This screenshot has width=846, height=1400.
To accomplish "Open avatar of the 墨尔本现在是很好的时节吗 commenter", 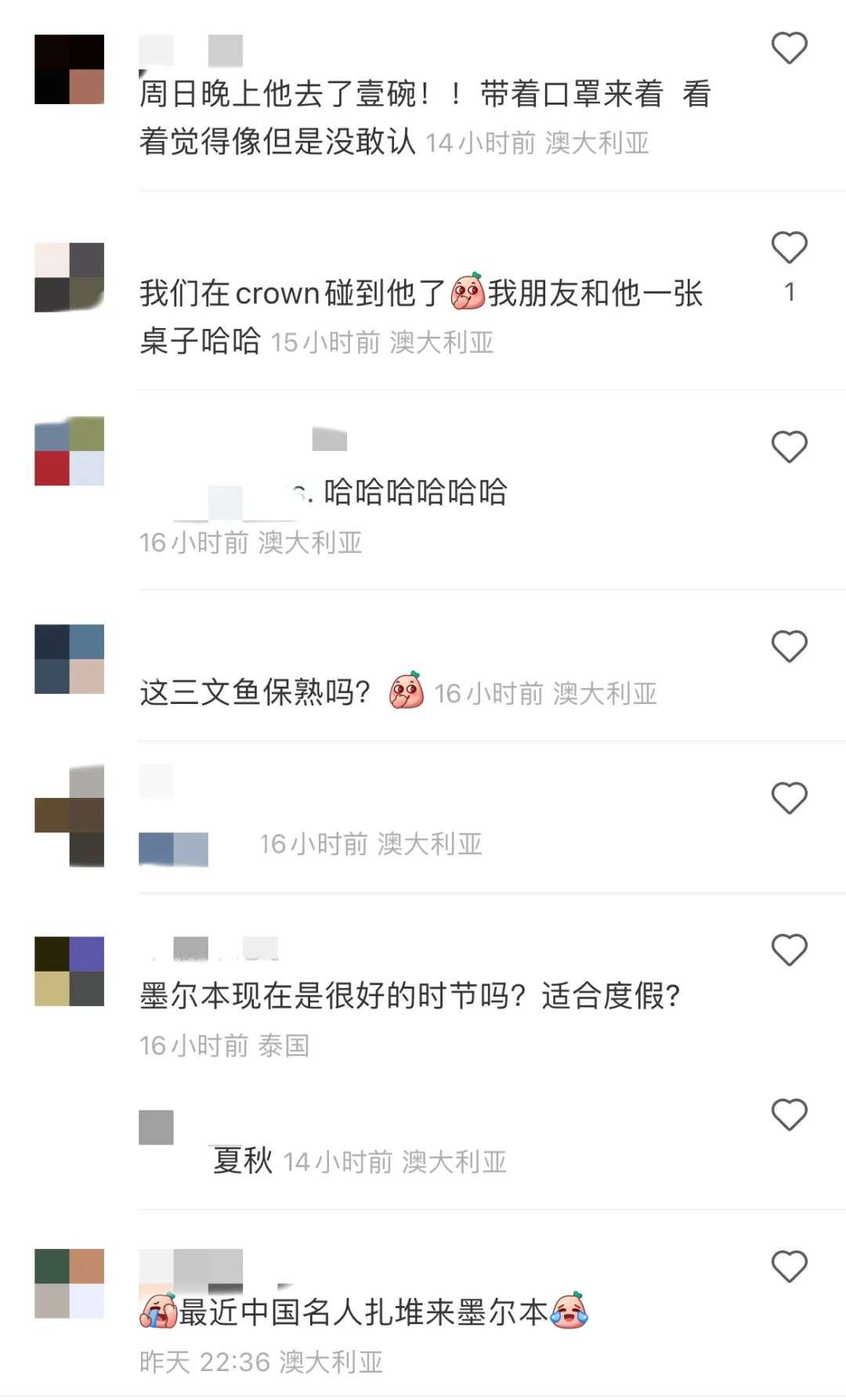I will tap(70, 971).
